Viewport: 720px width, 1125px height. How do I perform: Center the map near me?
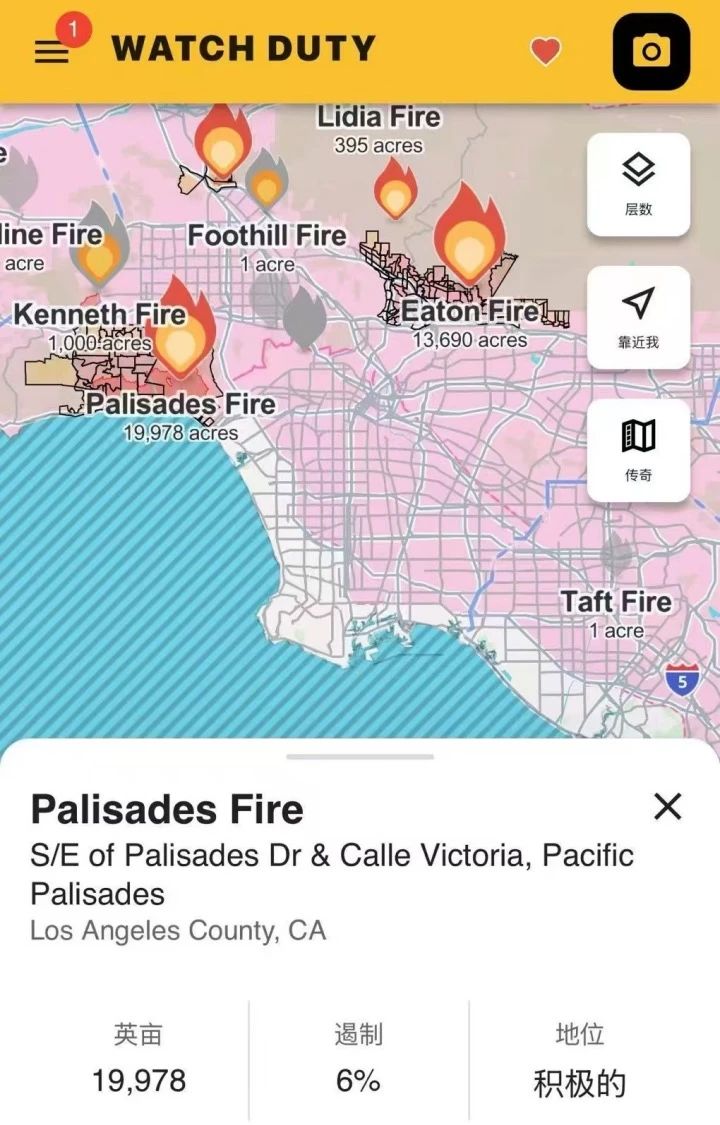pyautogui.click(x=638, y=317)
